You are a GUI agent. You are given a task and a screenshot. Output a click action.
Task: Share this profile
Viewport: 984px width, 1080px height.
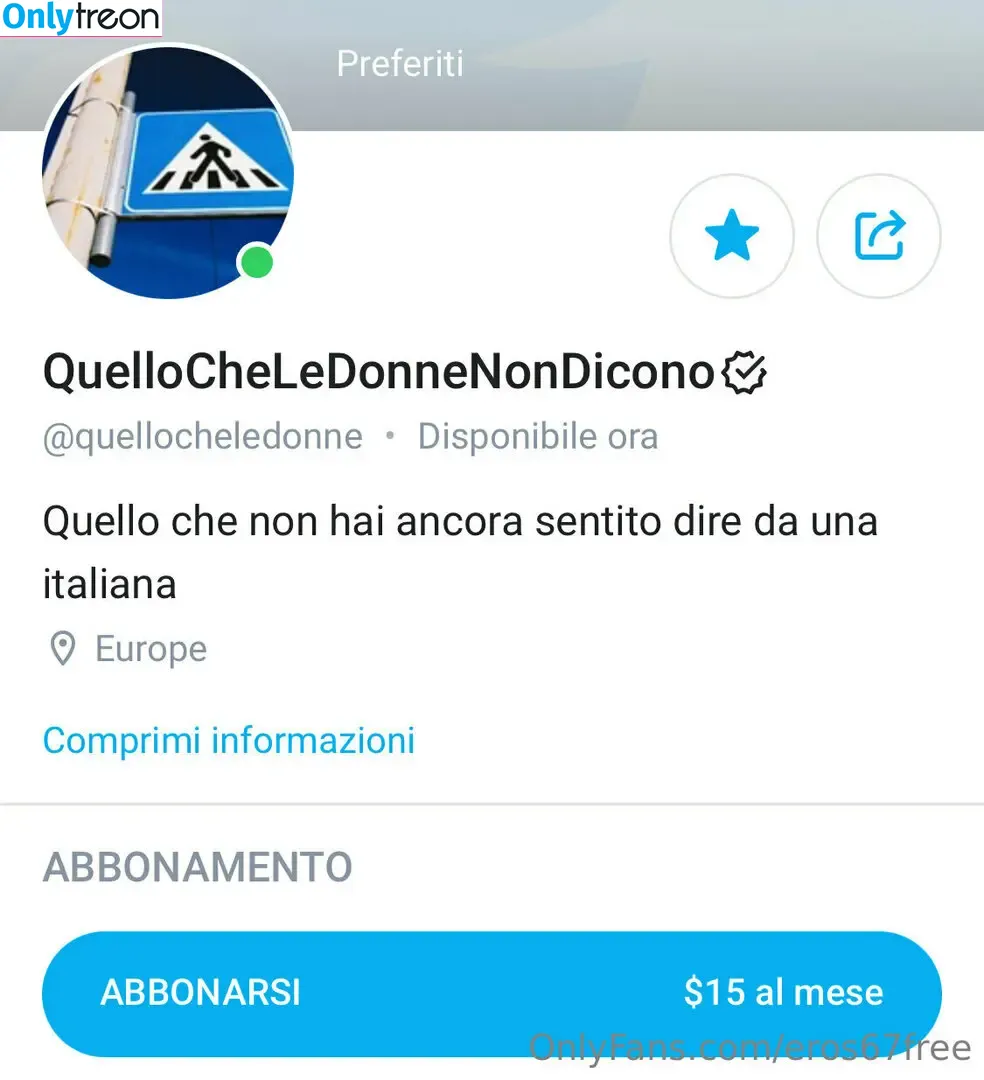pyautogui.click(x=879, y=237)
